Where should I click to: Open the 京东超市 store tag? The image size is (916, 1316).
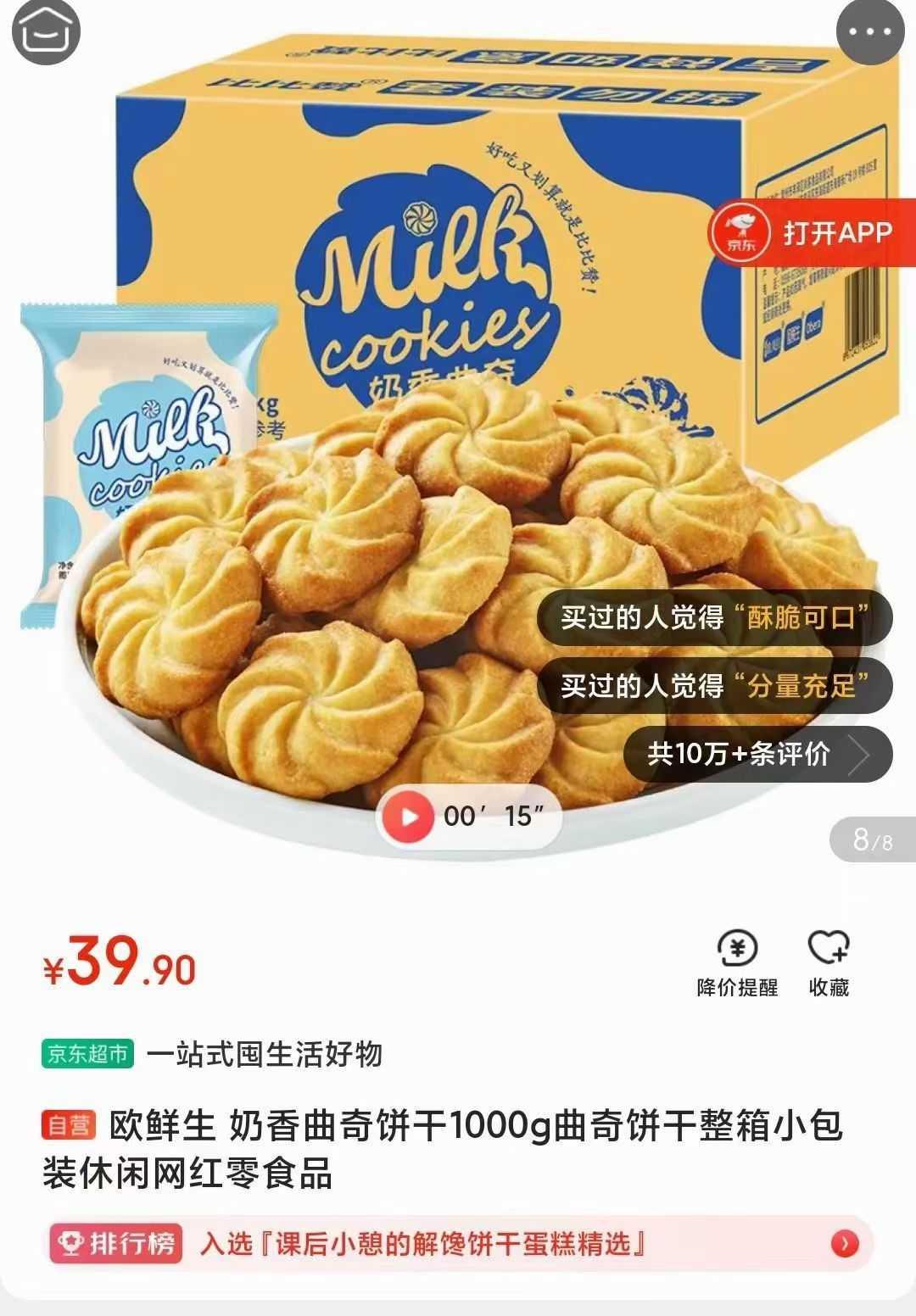tap(88, 1054)
